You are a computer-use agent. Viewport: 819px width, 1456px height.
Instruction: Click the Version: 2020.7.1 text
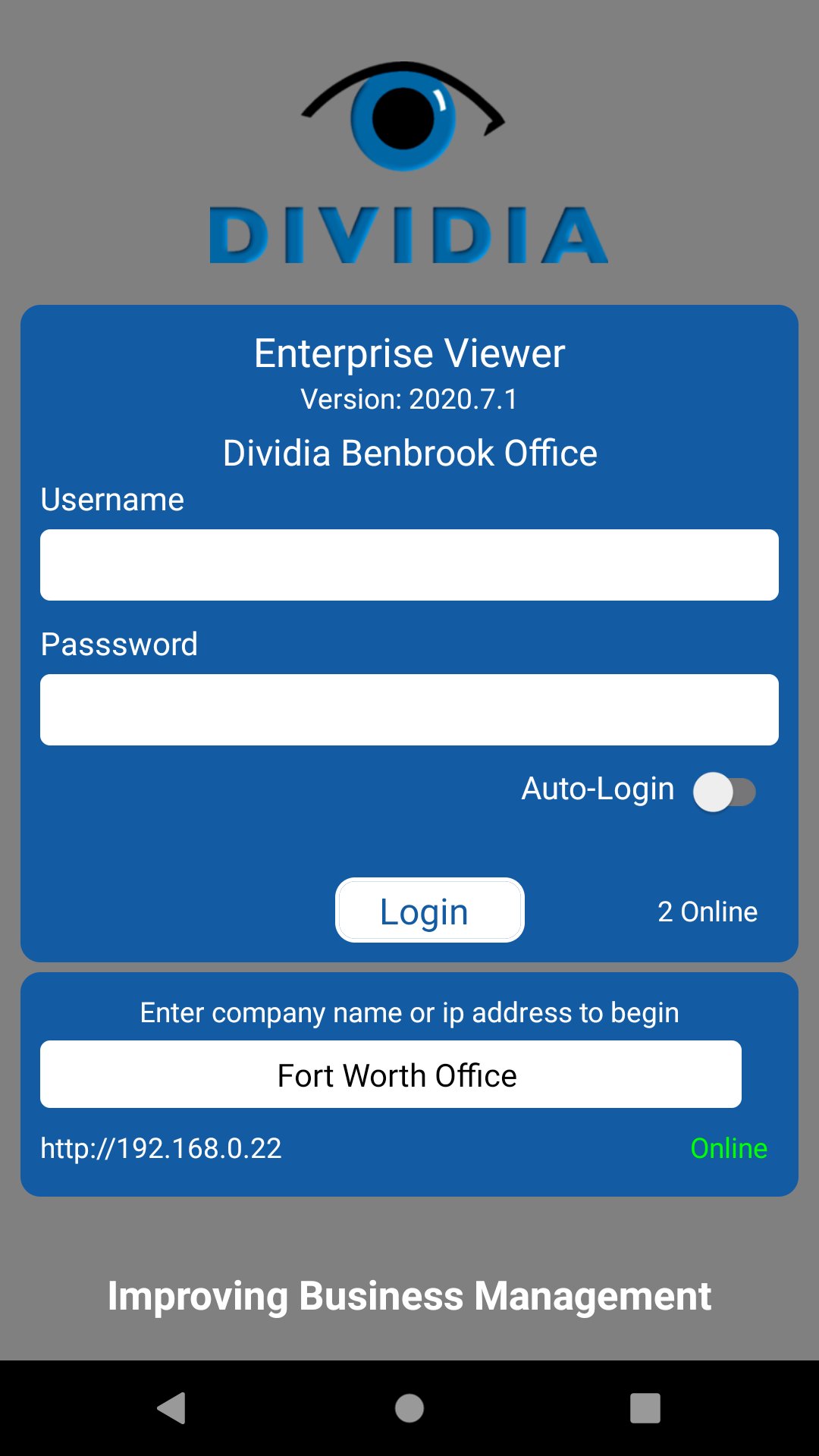pyautogui.click(x=409, y=400)
